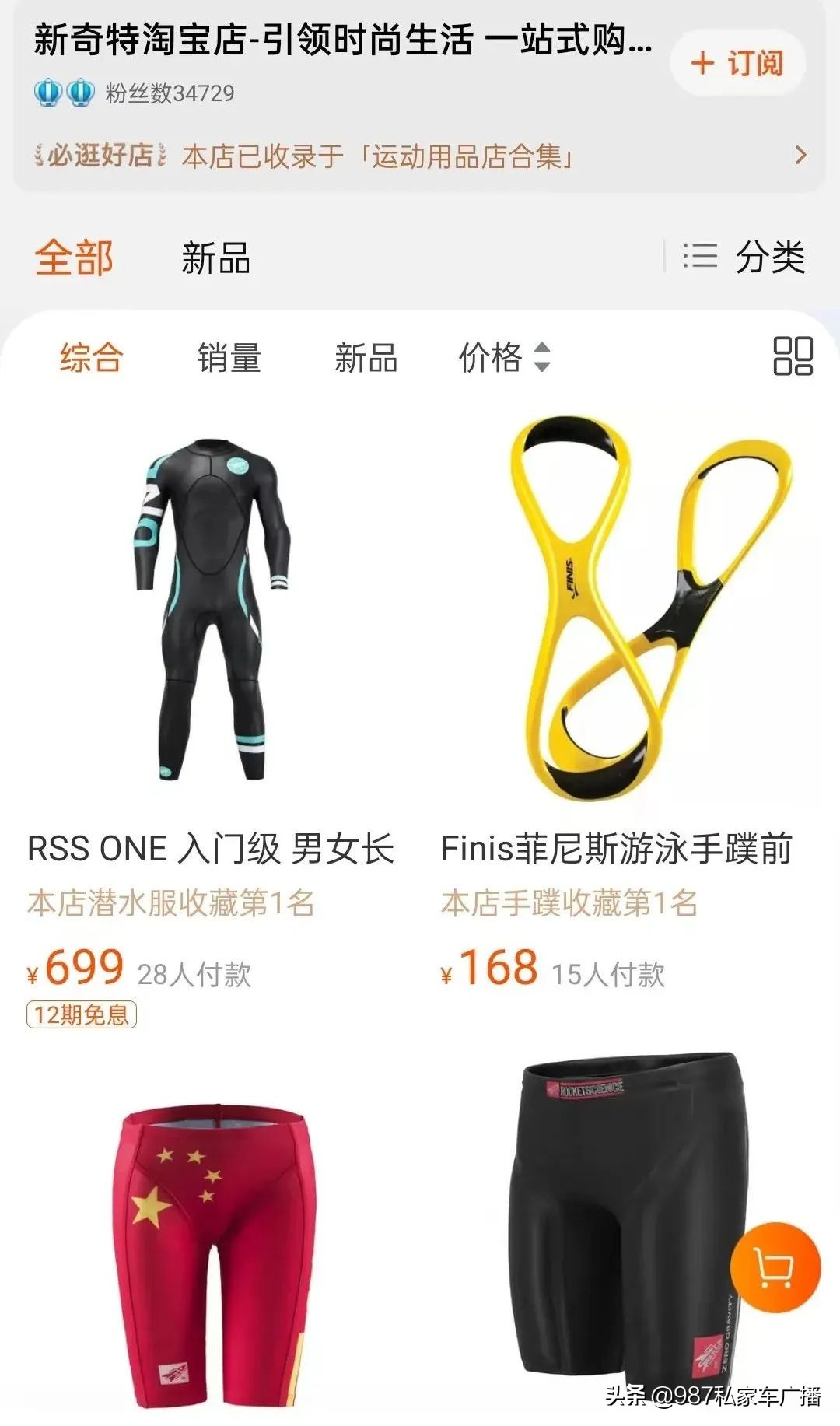Expand the 运动用品店合集 collection via chevron
The width and height of the screenshot is (840, 1426).
click(x=800, y=156)
